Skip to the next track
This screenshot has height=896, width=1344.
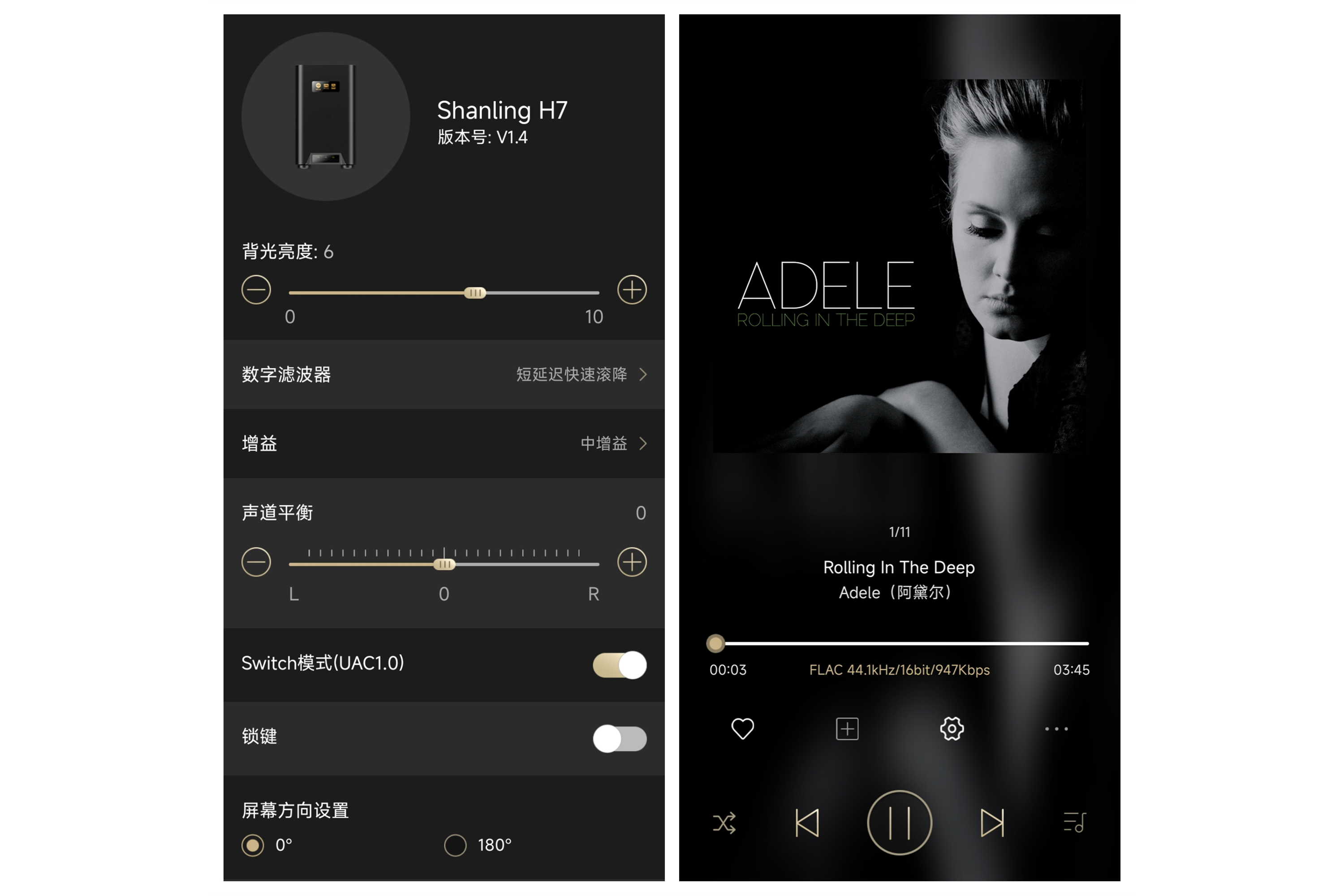point(992,823)
